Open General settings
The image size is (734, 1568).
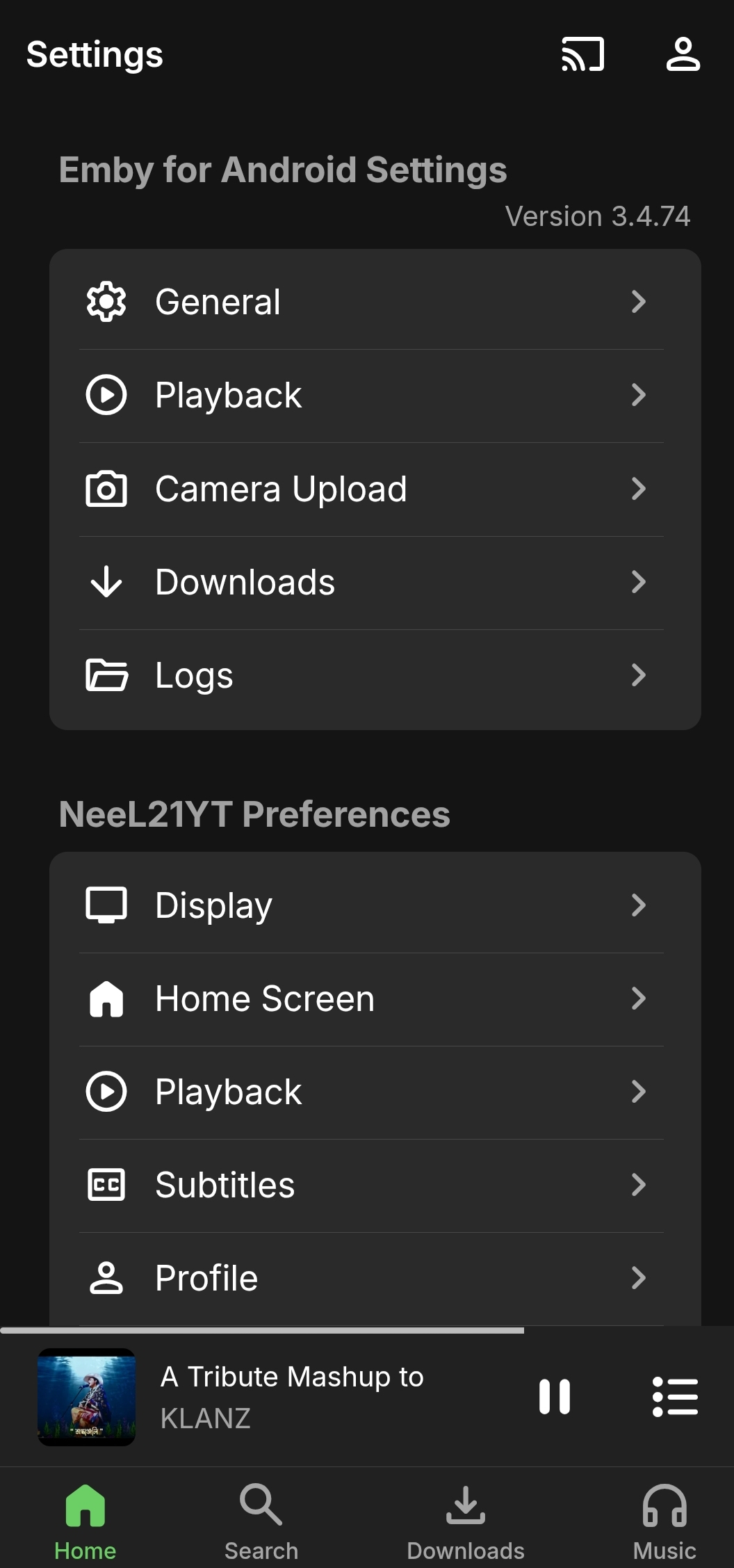click(x=374, y=302)
